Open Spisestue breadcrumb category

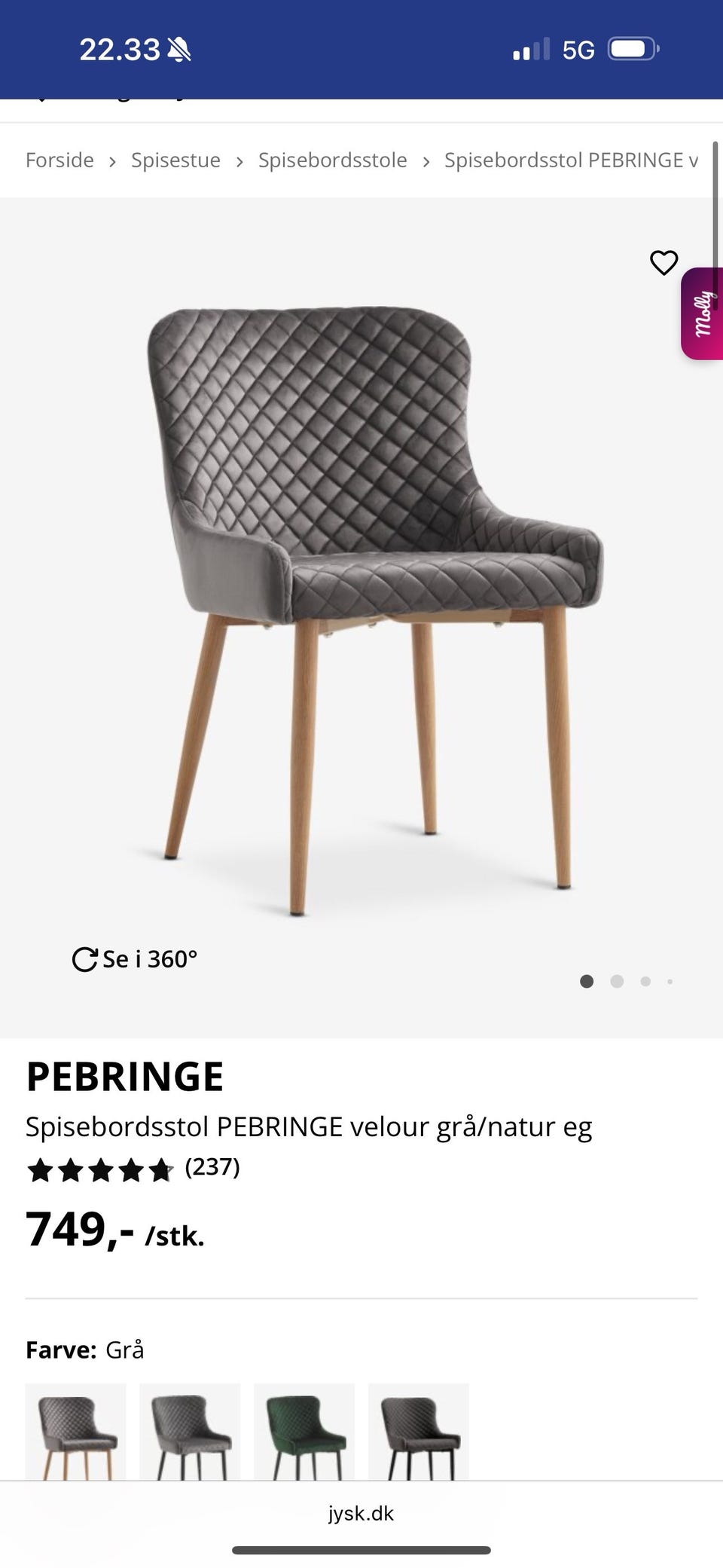point(175,160)
